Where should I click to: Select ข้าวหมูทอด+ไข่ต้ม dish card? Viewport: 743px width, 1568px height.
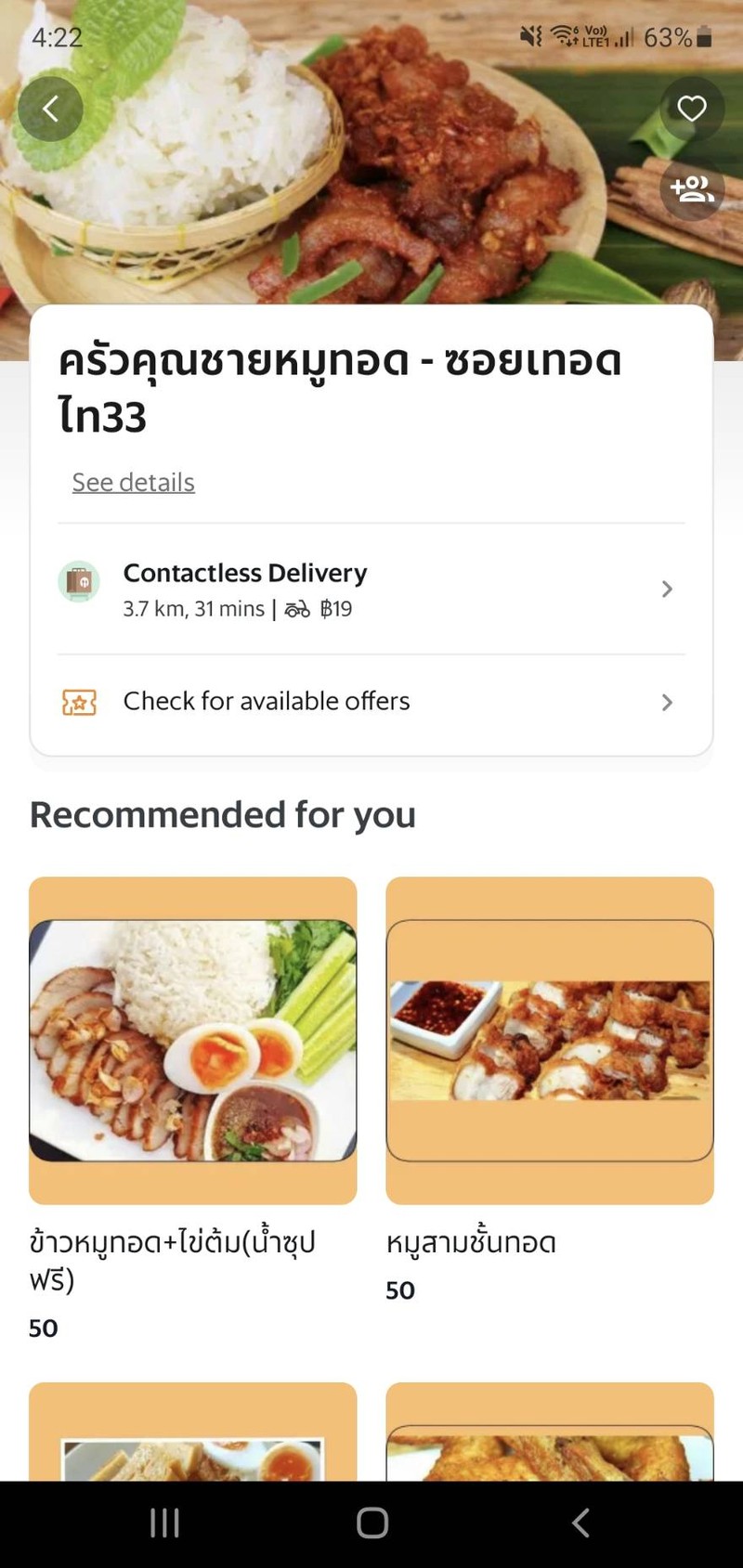coord(193,1040)
